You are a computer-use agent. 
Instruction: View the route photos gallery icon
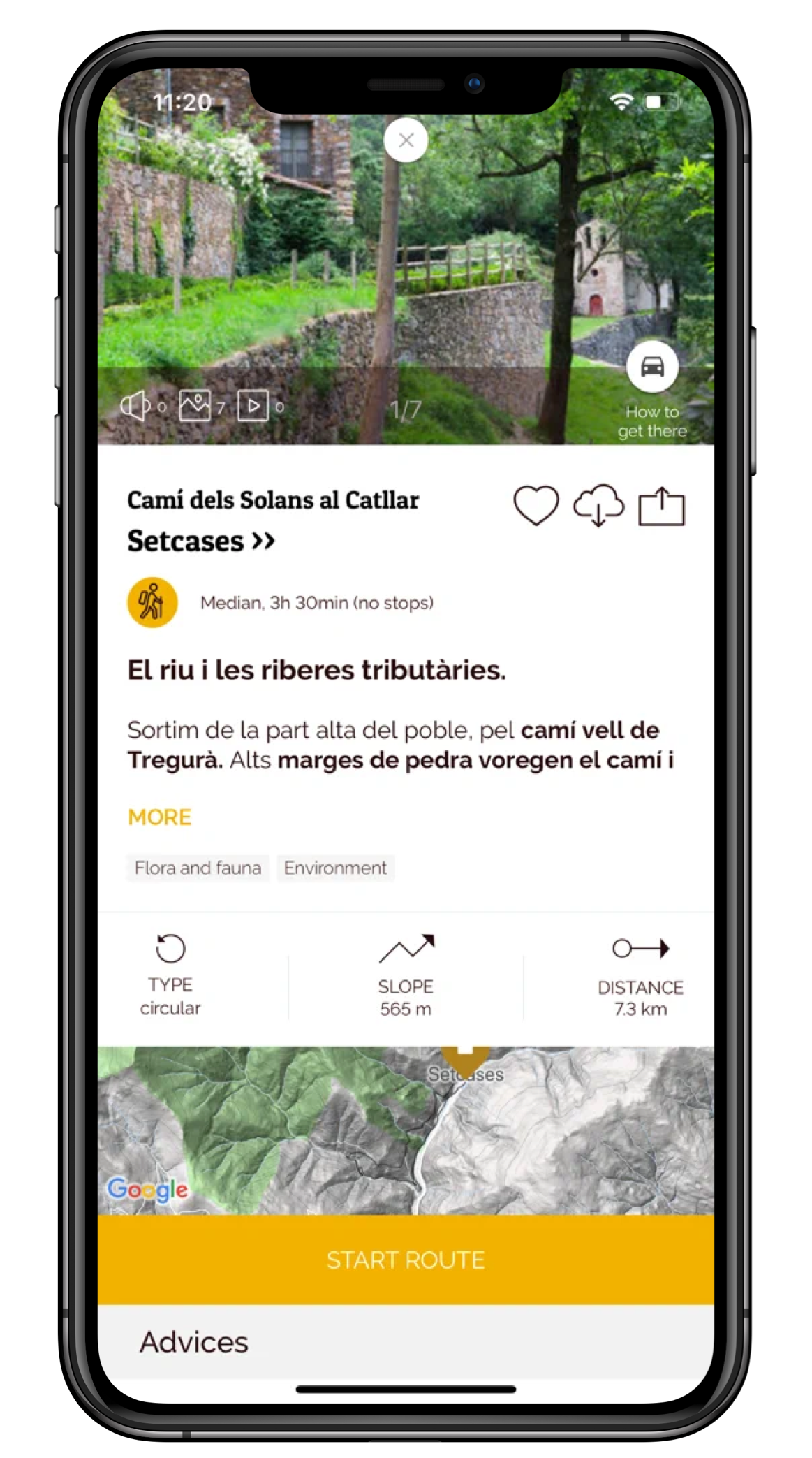(195, 406)
